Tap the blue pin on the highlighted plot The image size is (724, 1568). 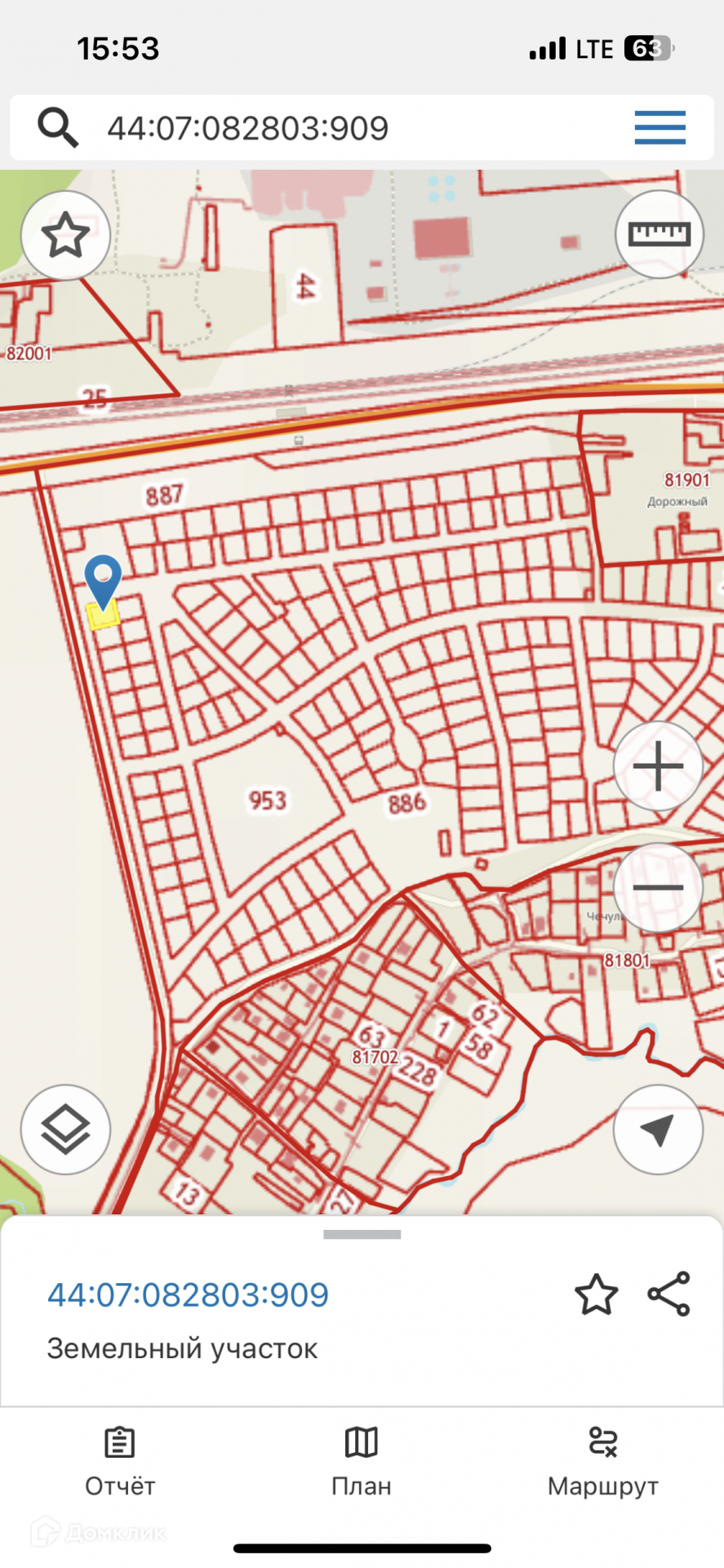[103, 580]
